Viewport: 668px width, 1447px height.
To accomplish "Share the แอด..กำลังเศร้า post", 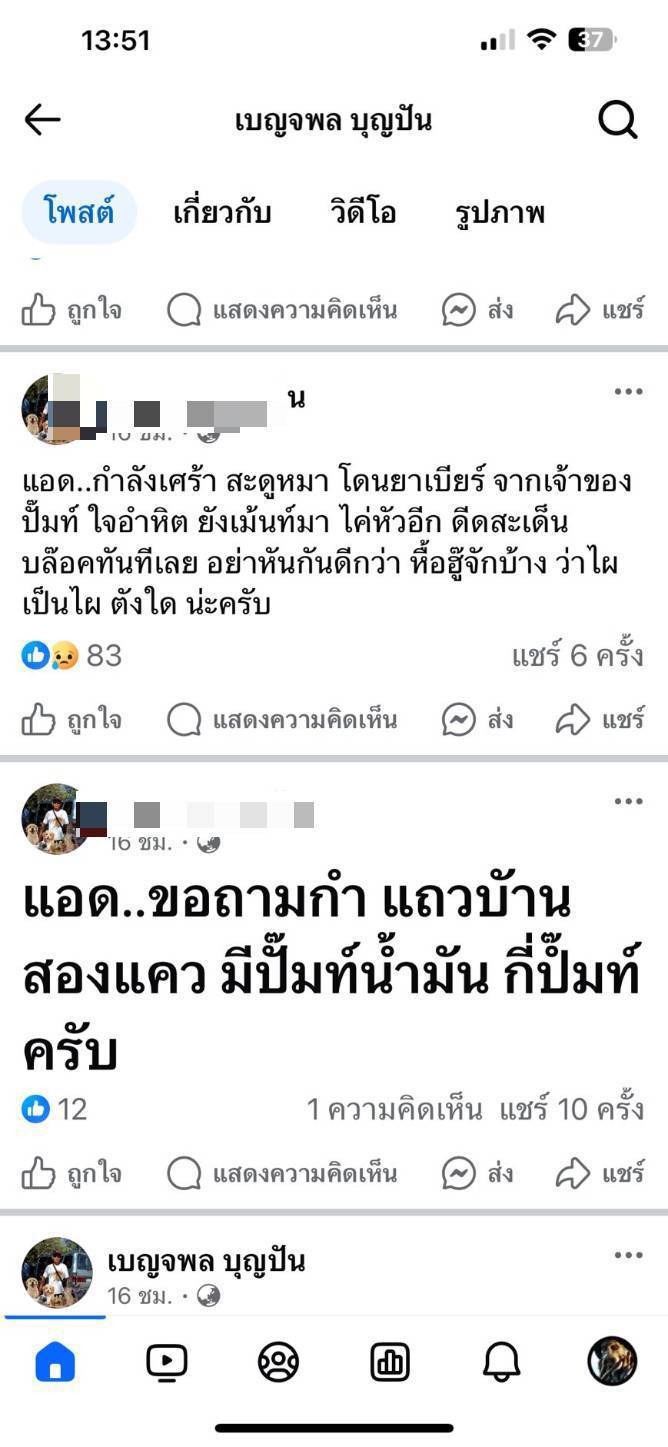I will pyautogui.click(x=600, y=719).
